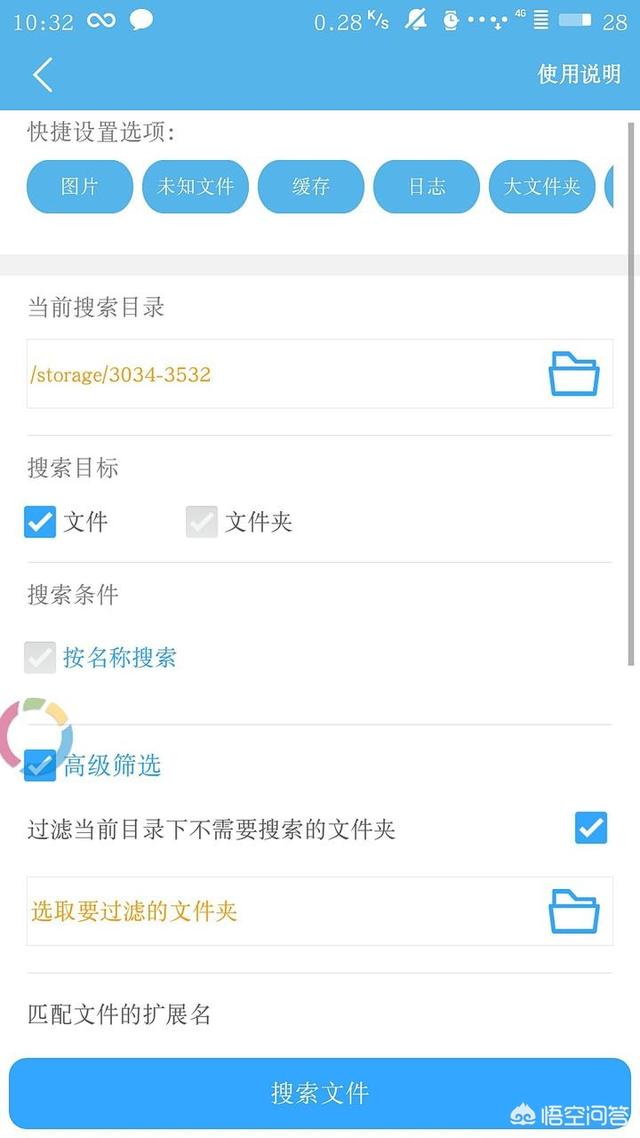Screen dimensions: 640x1138
Task: Select the 日志 quick setting chip
Action: point(427,187)
